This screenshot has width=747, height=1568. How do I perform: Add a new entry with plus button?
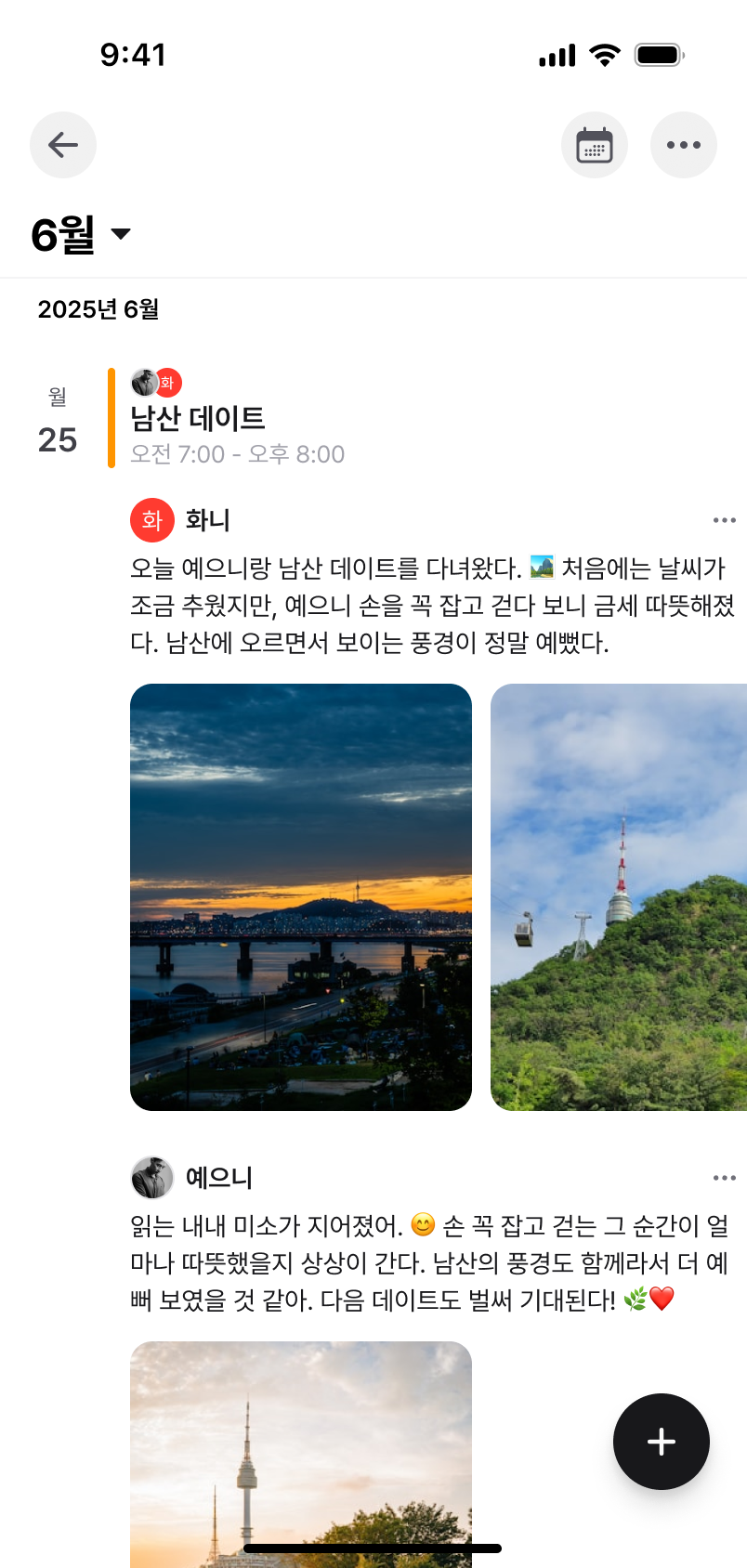[662, 1442]
